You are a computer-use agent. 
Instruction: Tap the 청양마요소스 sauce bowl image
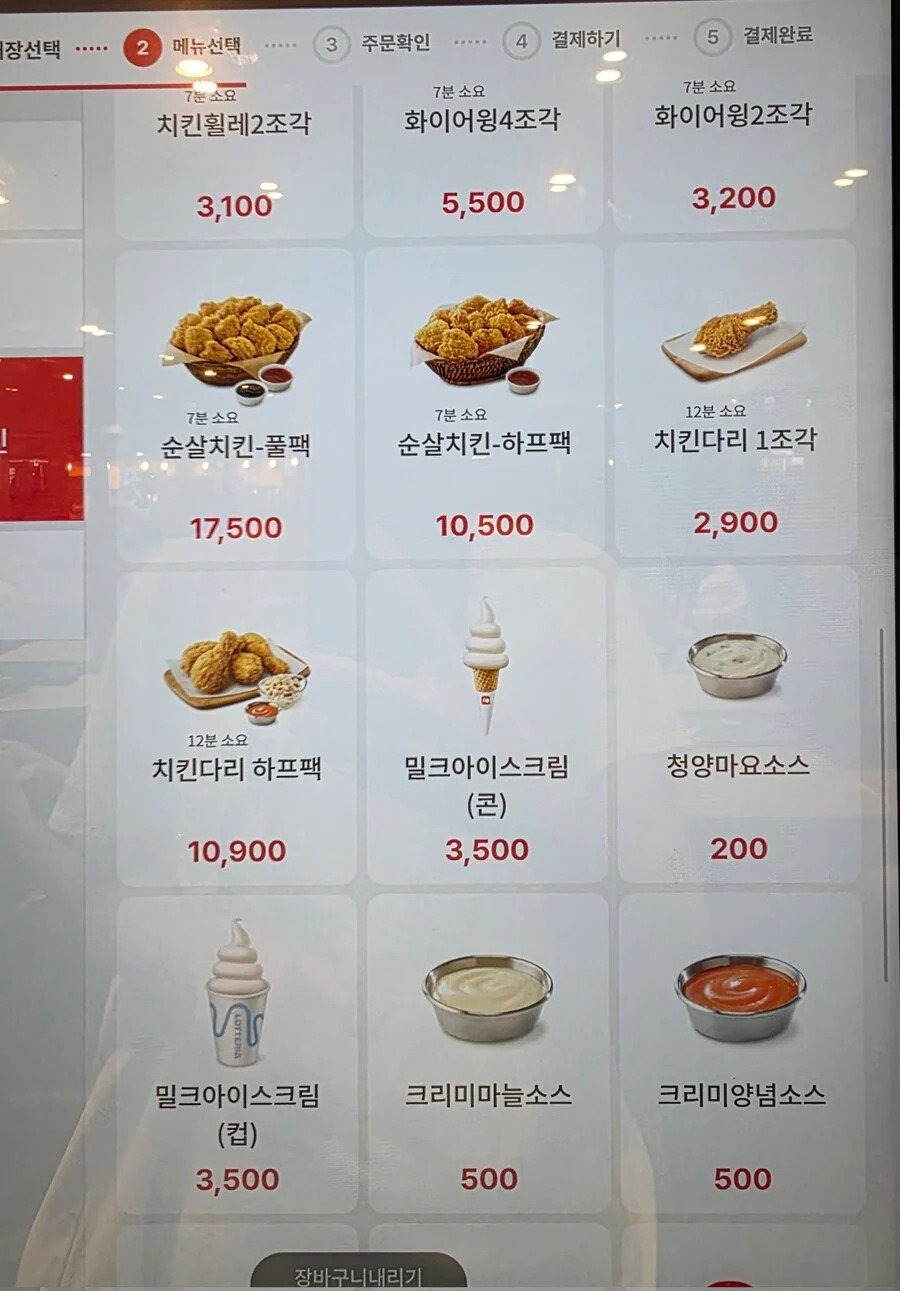(x=734, y=665)
